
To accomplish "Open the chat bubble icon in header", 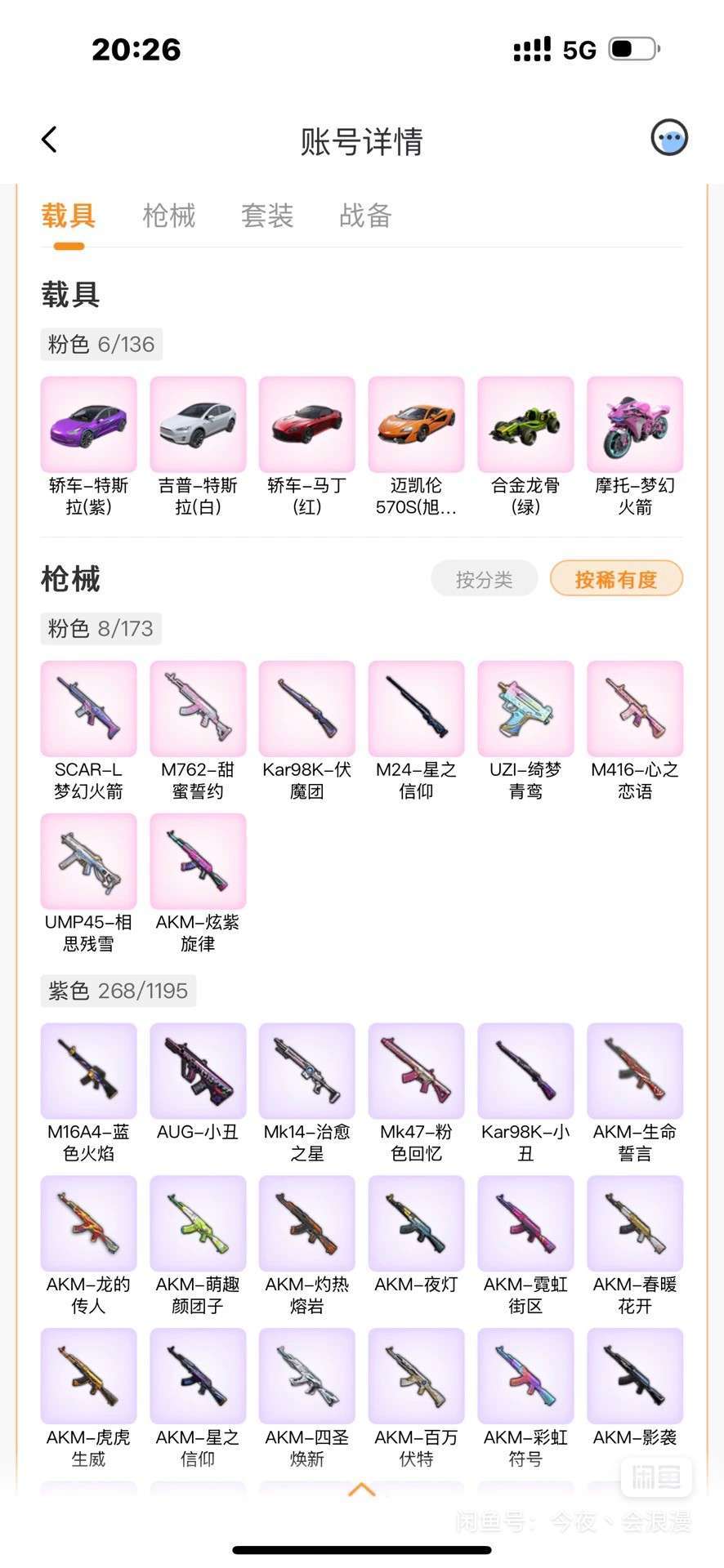I will tap(669, 138).
